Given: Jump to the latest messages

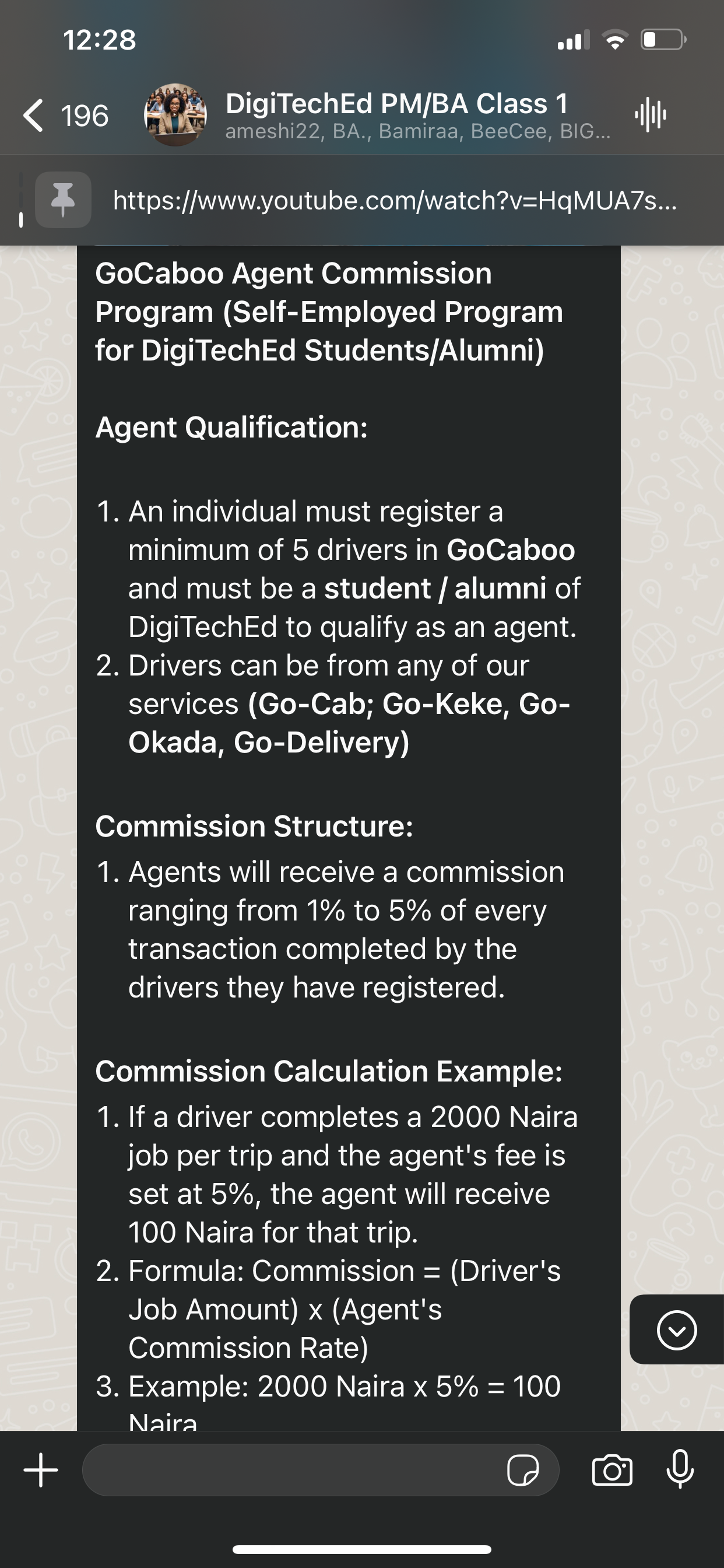Looking at the screenshot, I should tap(676, 1330).
